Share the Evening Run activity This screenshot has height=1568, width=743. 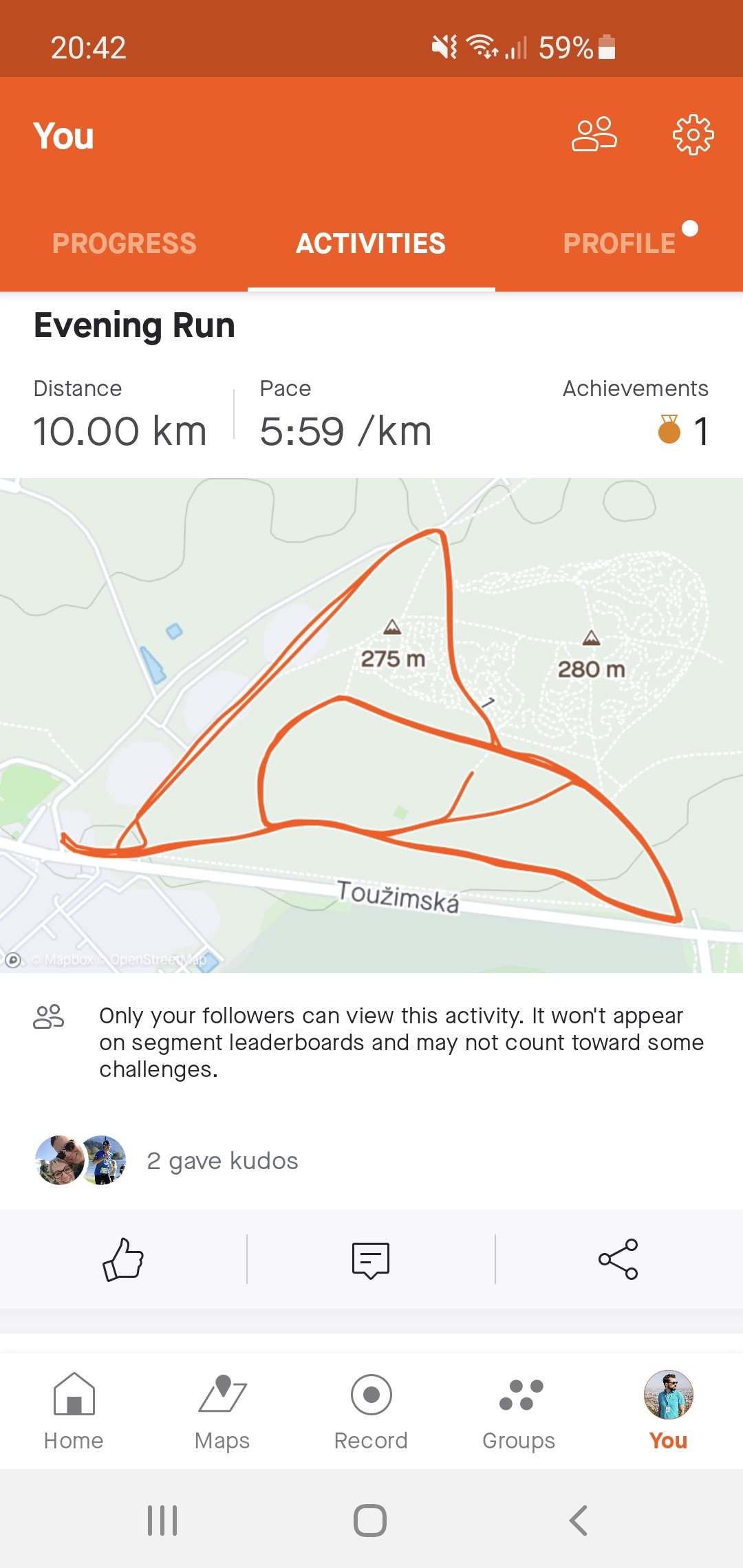(618, 1259)
